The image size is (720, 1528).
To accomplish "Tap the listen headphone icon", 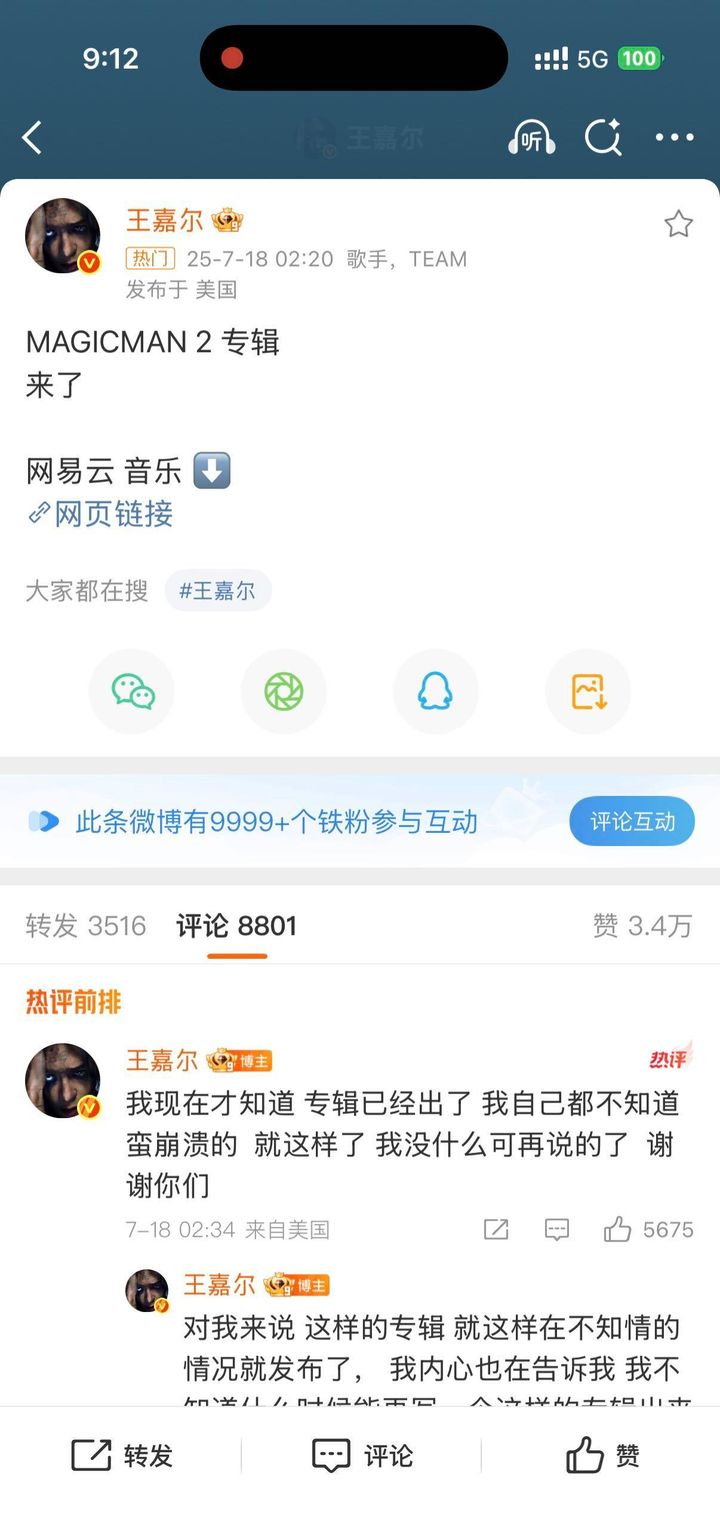I will point(531,138).
